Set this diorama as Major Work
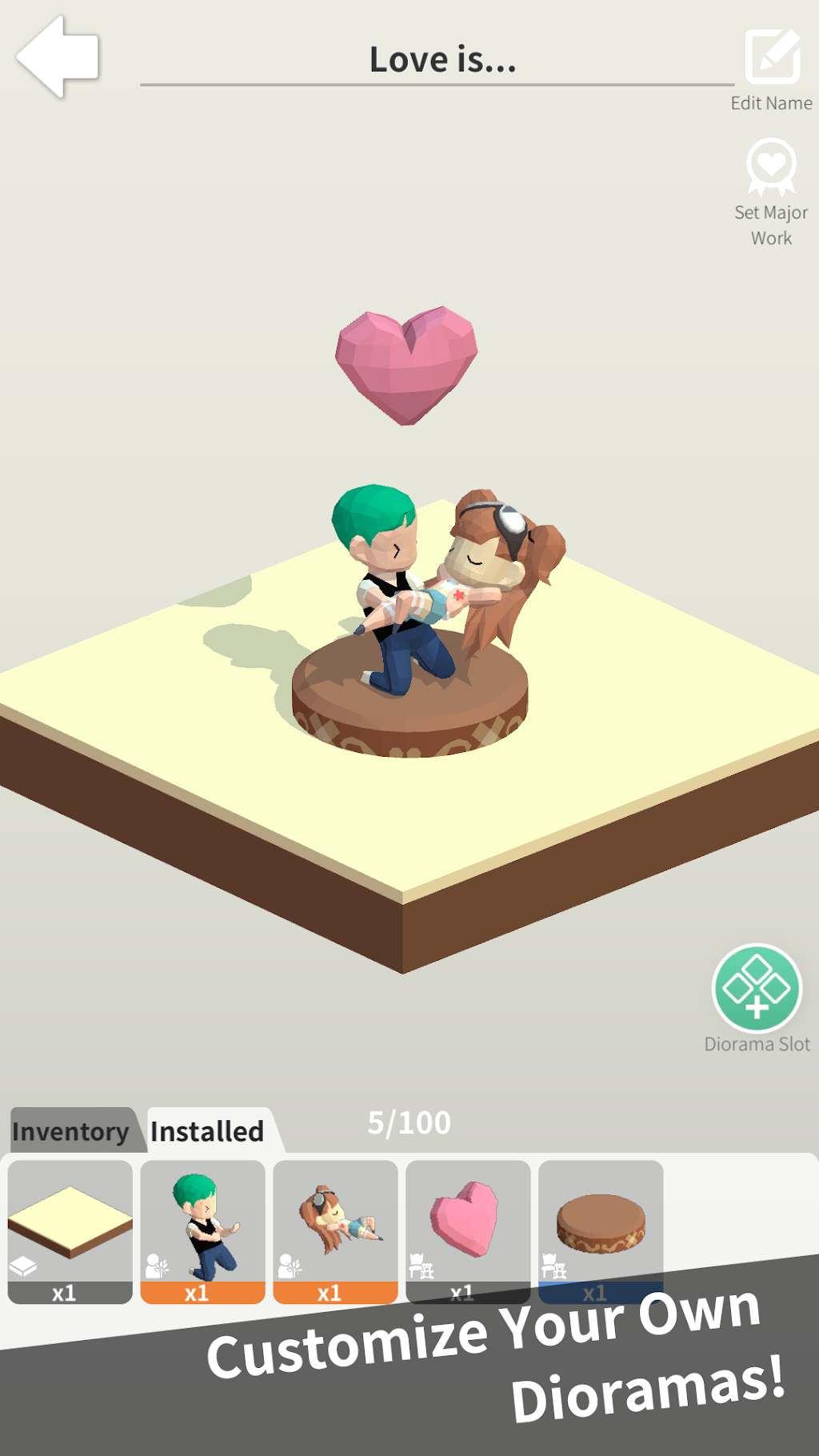Viewport: 819px width, 1456px height. (x=771, y=168)
